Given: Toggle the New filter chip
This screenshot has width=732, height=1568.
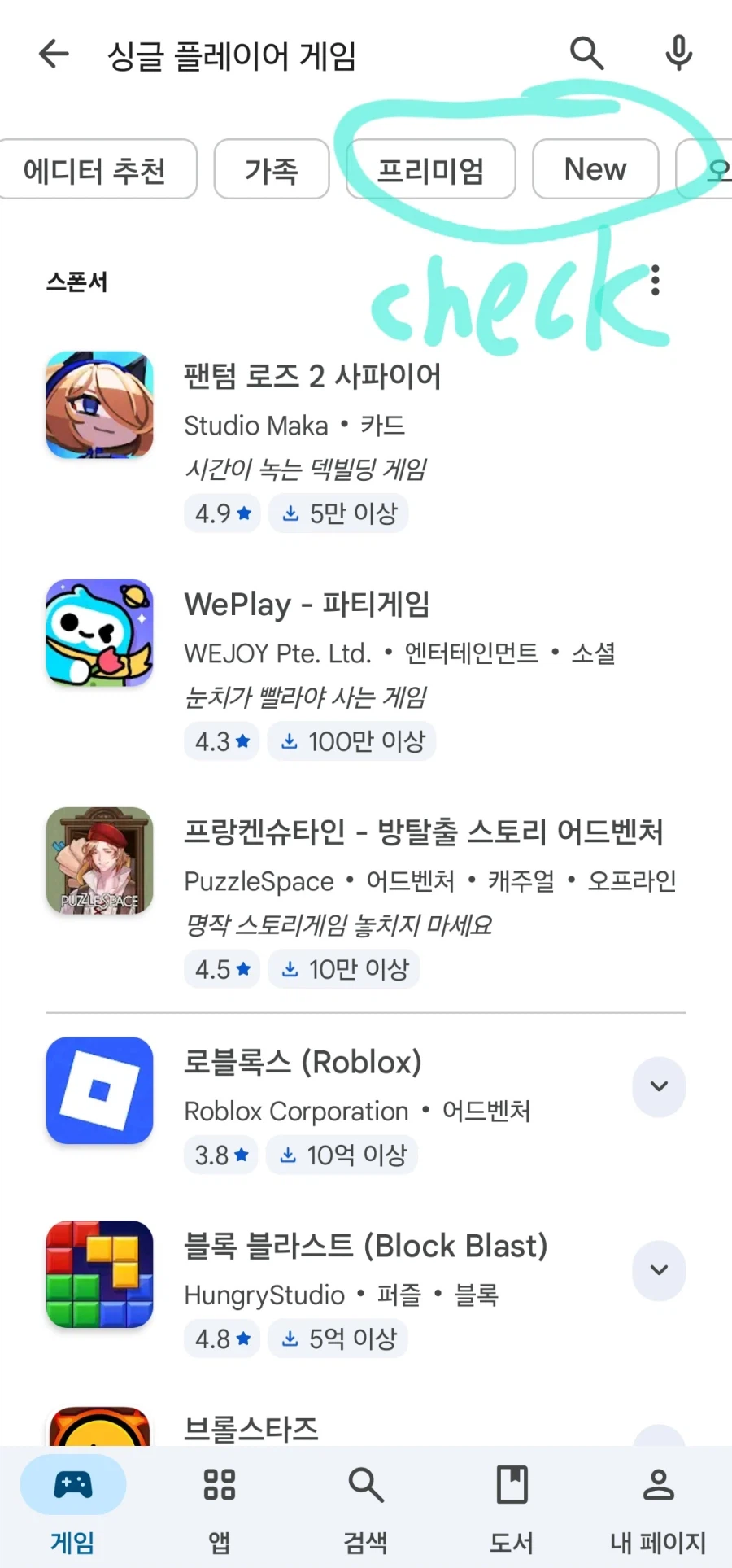Looking at the screenshot, I should tap(595, 169).
